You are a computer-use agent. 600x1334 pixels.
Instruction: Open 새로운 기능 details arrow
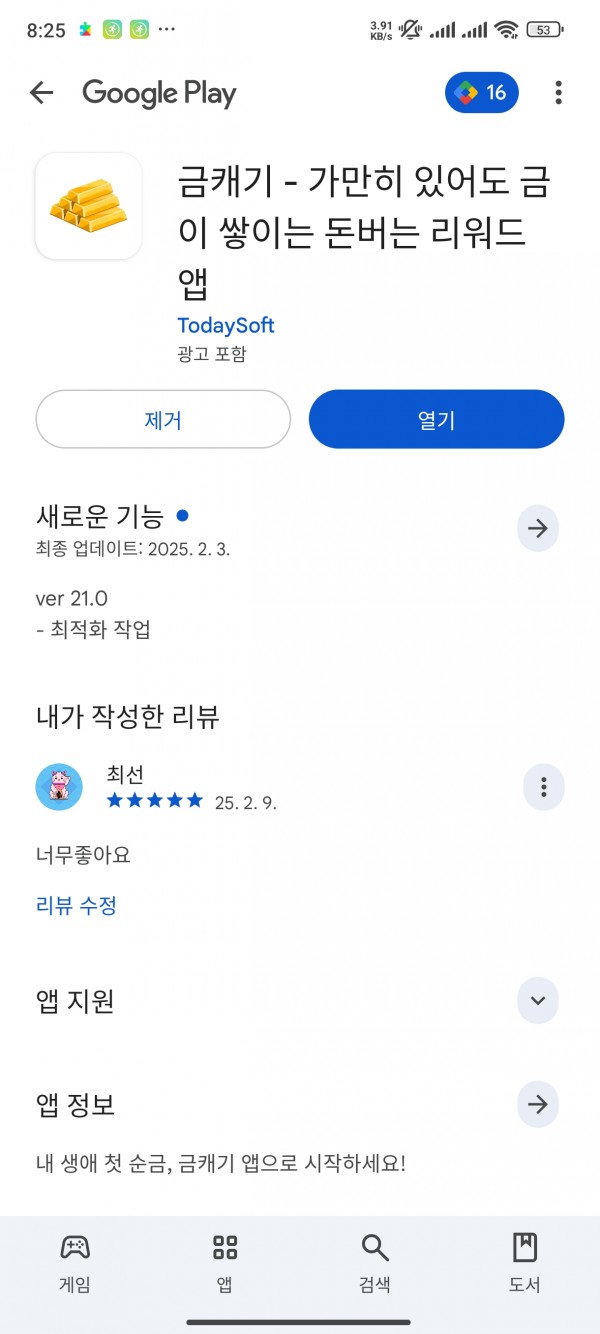click(538, 529)
